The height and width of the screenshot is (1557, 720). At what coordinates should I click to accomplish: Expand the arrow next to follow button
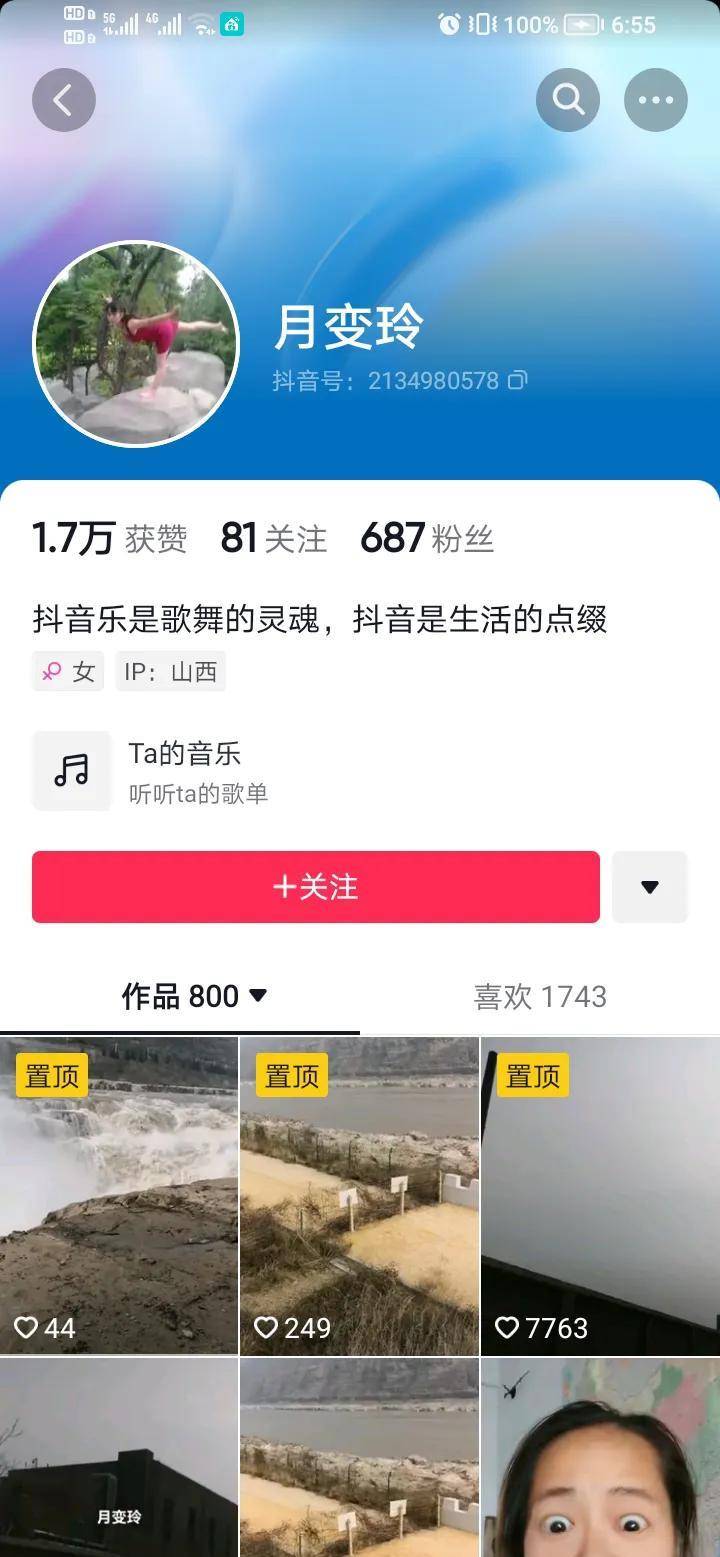click(649, 887)
